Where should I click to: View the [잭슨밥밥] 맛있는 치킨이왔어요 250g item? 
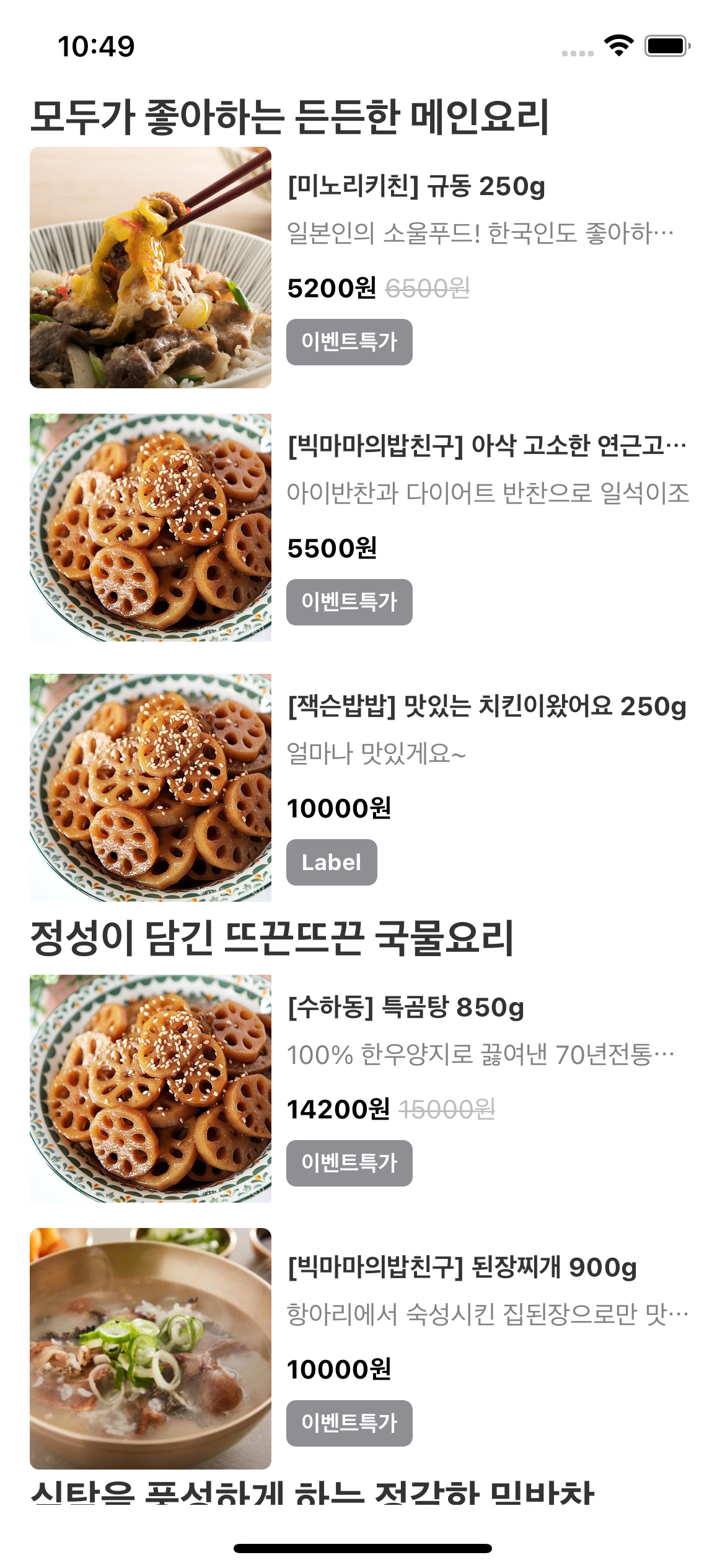487,706
